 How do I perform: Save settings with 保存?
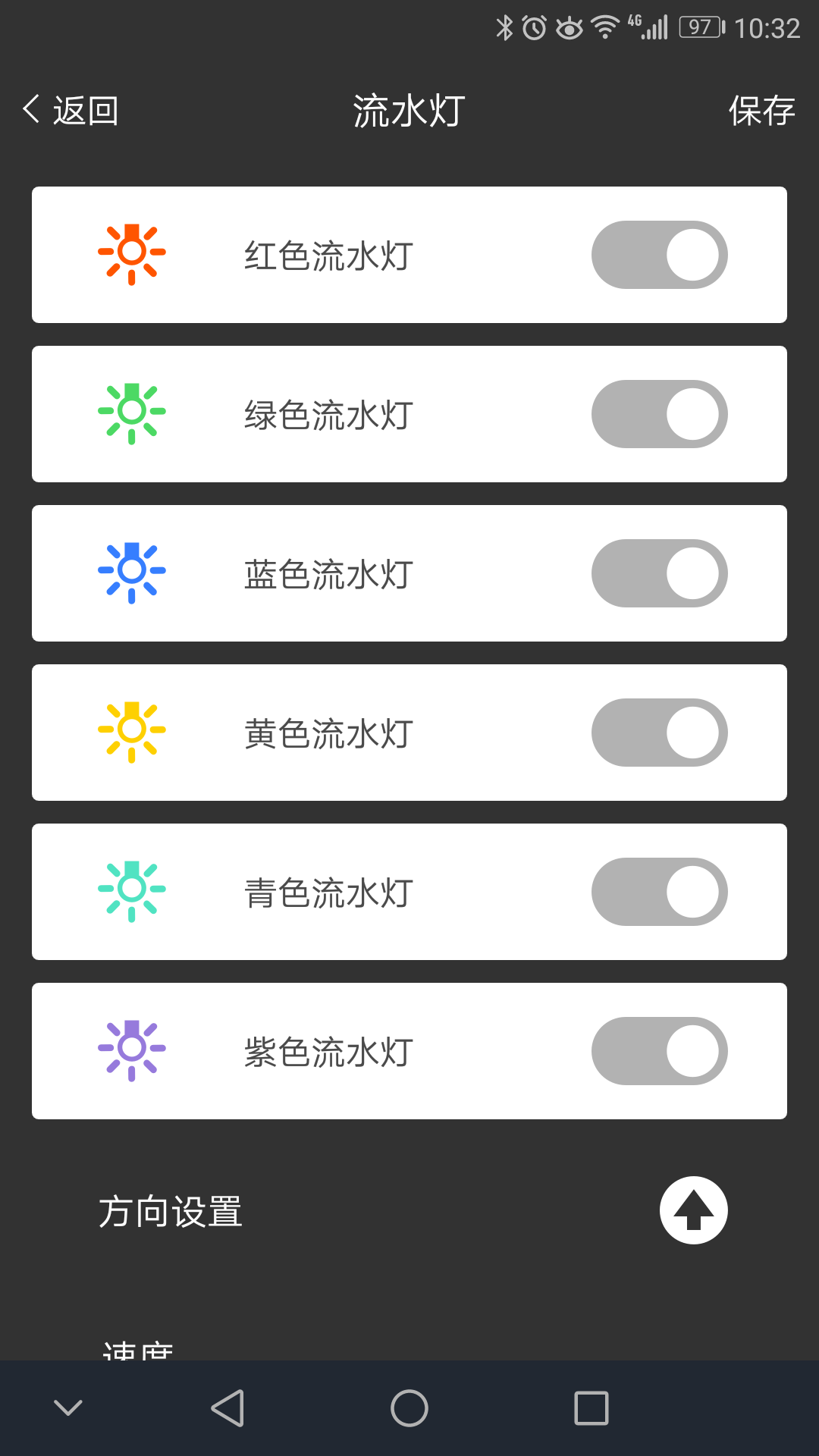(761, 111)
